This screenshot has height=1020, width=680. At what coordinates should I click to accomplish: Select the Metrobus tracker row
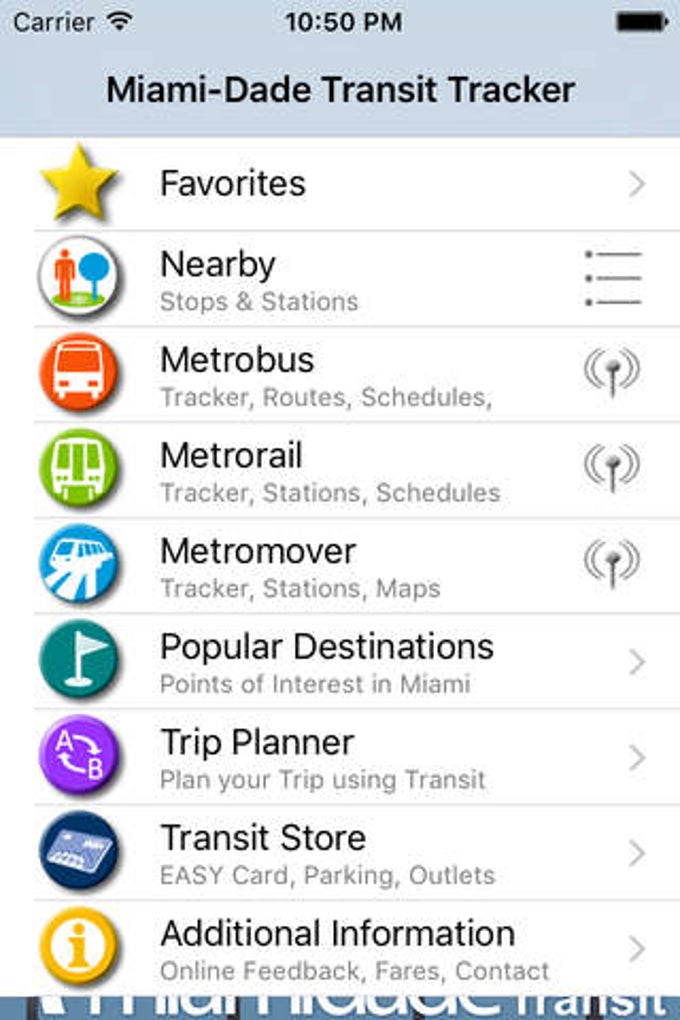pyautogui.click(x=340, y=375)
